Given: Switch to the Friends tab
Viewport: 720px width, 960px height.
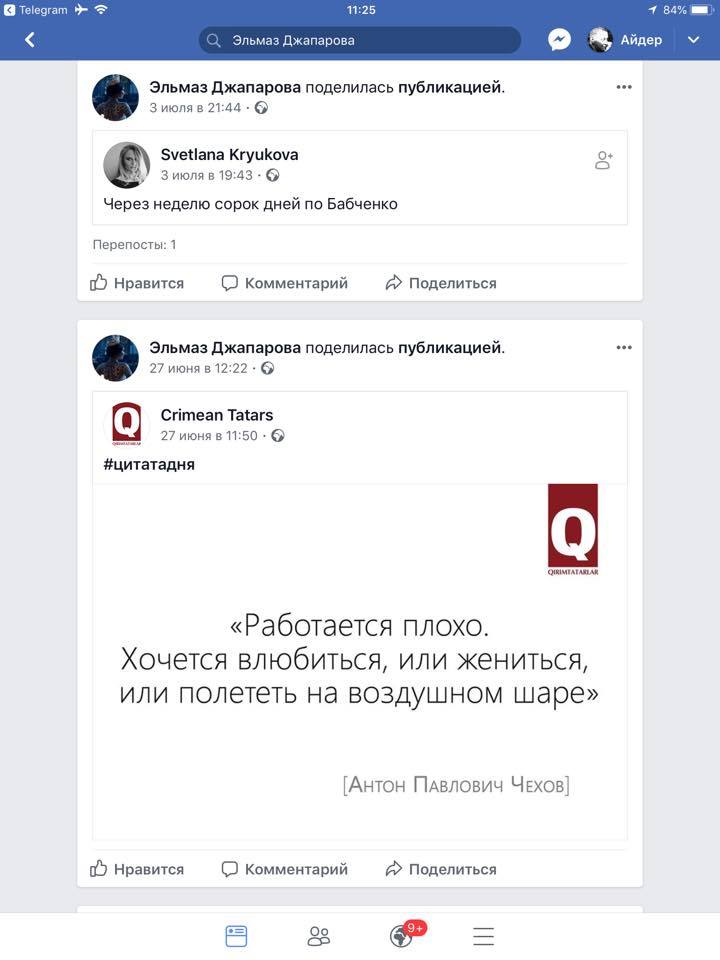Looking at the screenshot, I should [x=319, y=936].
